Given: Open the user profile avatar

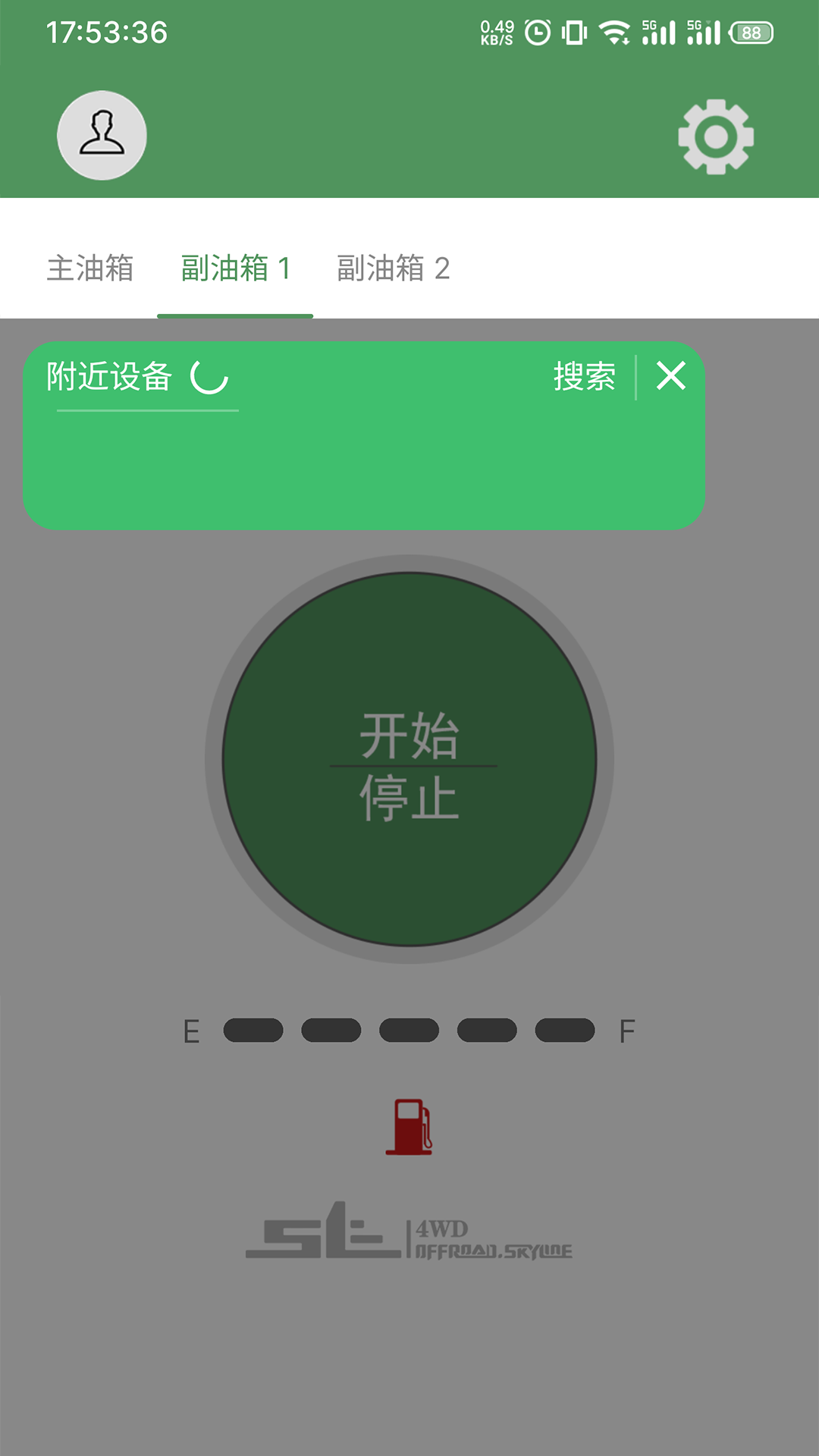Looking at the screenshot, I should (x=101, y=133).
